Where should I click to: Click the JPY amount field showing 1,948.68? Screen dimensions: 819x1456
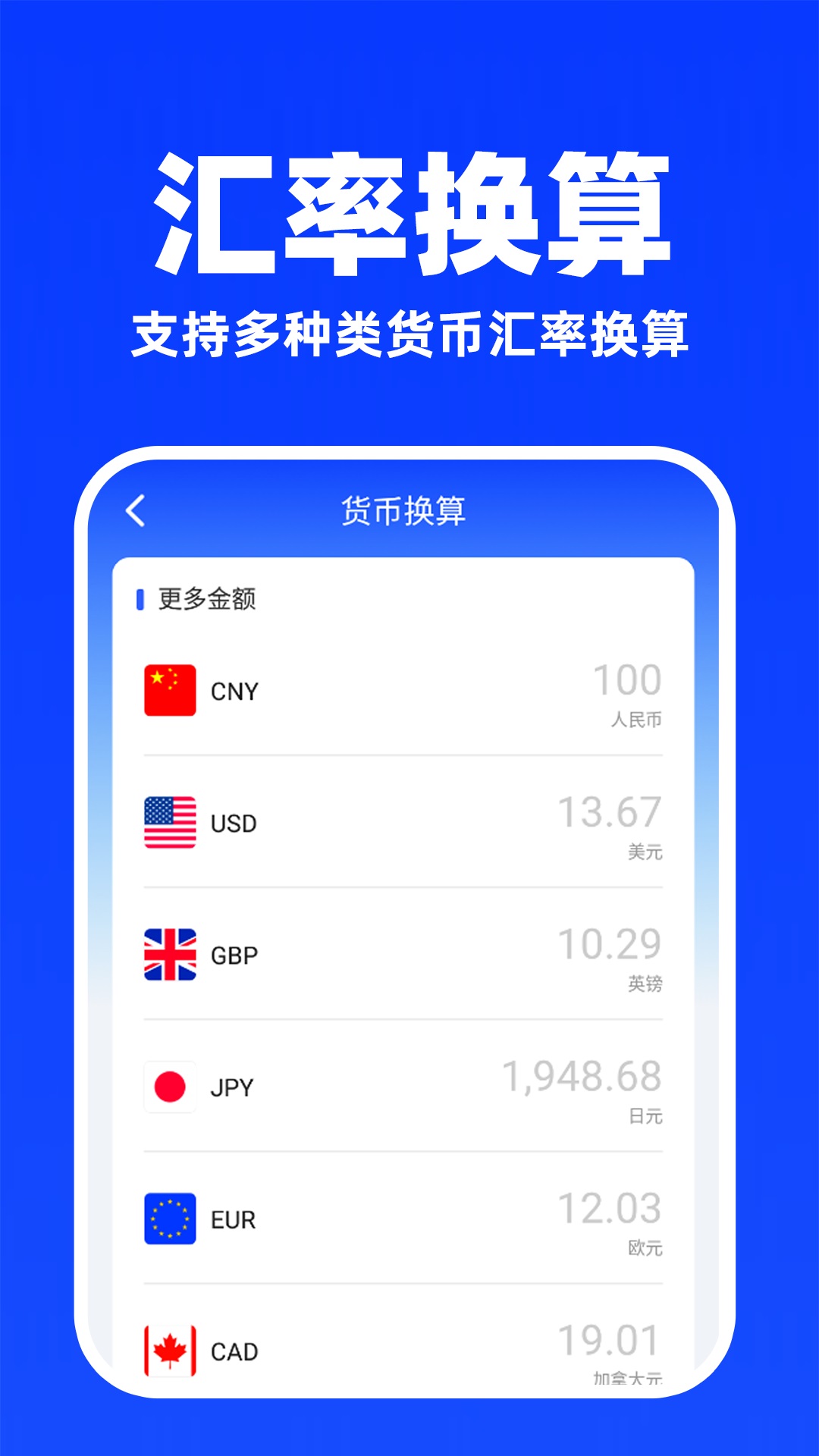(584, 1074)
